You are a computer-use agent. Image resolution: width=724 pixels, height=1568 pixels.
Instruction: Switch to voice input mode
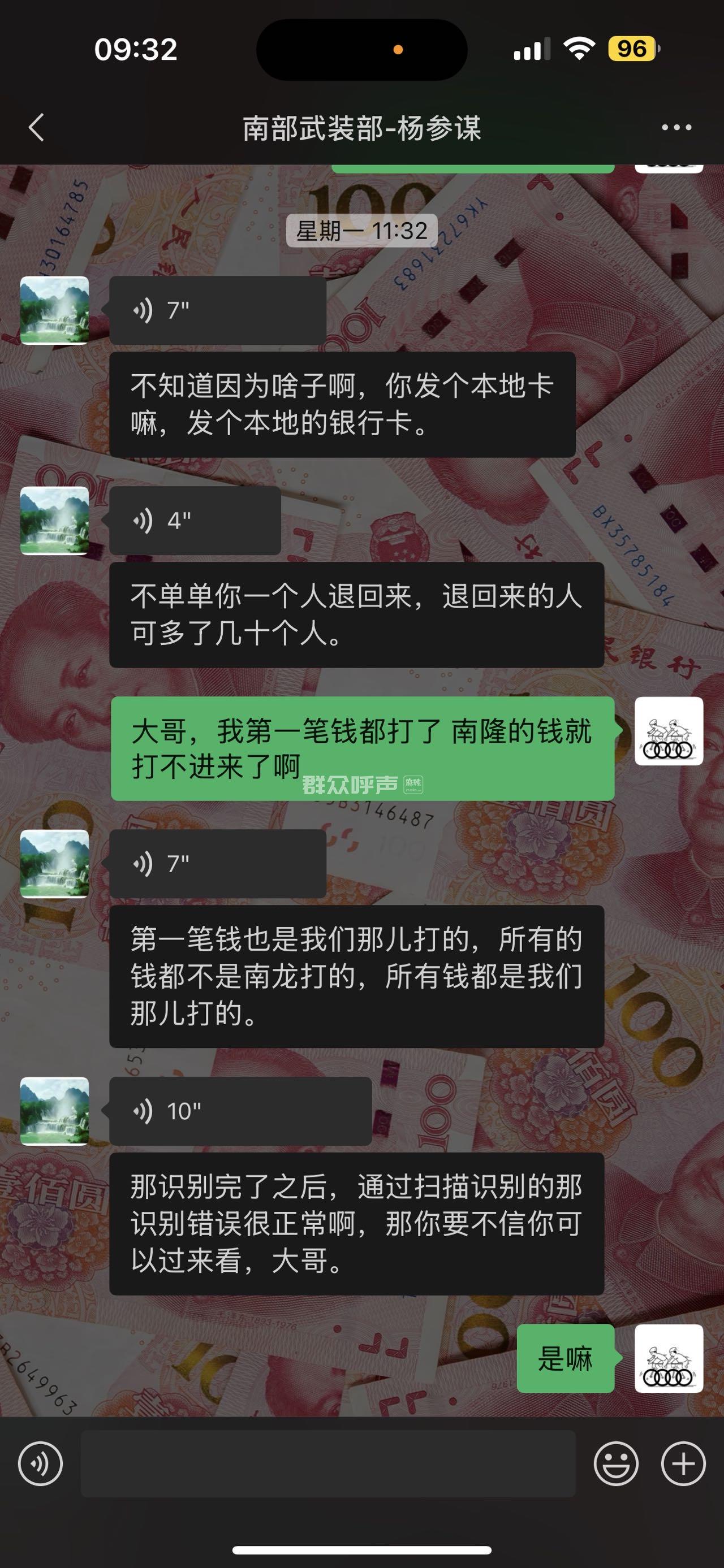[40, 1463]
